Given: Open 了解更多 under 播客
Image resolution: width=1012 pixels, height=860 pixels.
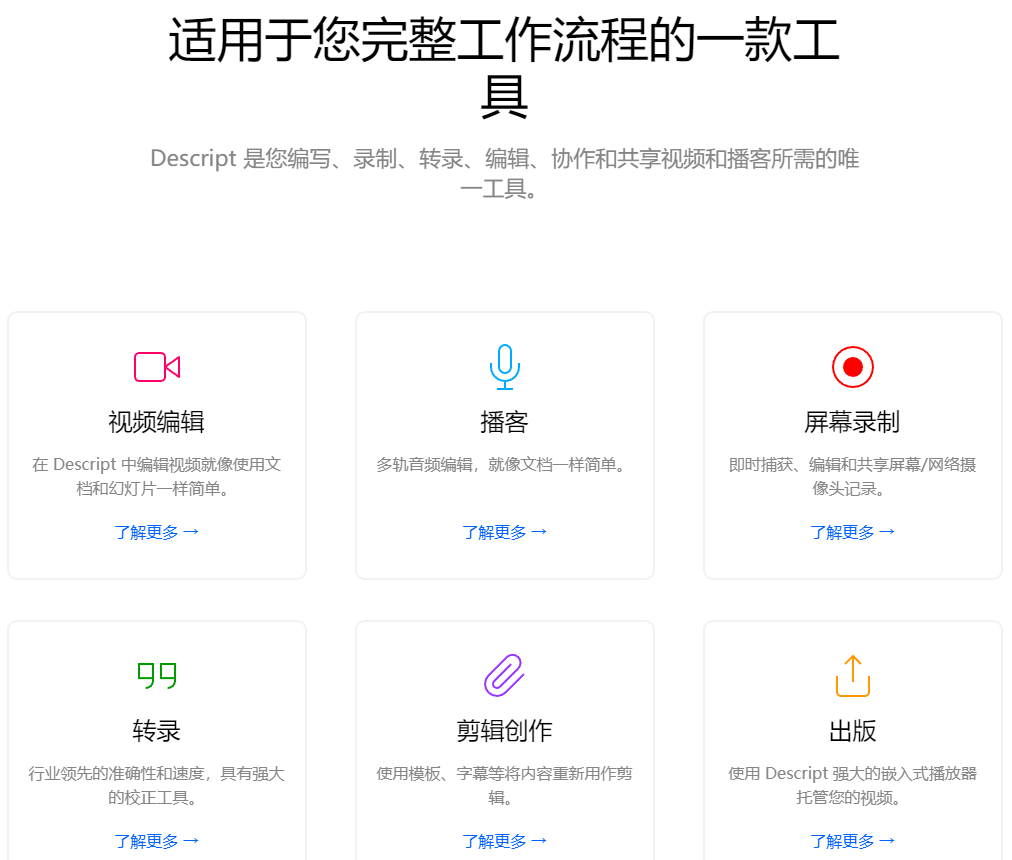Looking at the screenshot, I should [505, 532].
